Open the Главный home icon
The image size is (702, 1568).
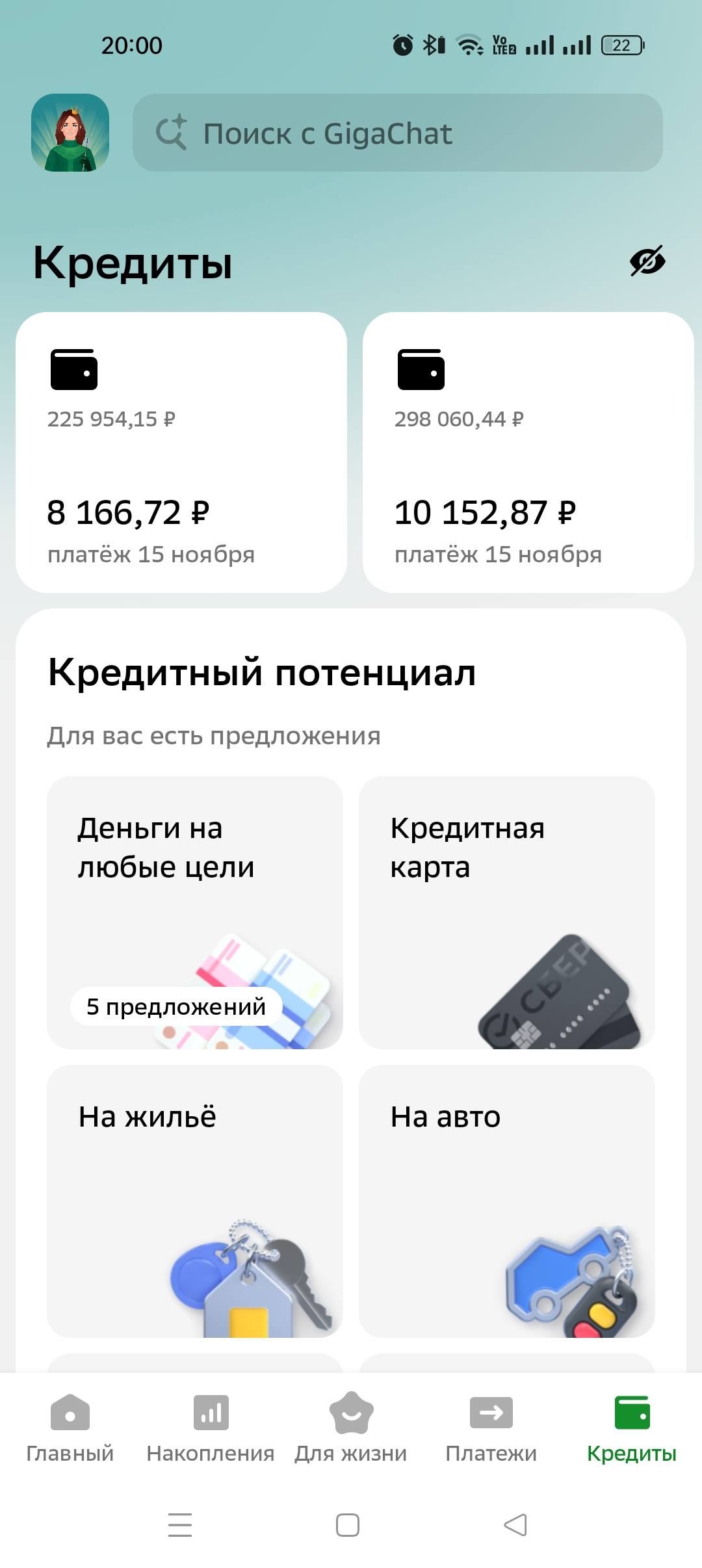70,1413
